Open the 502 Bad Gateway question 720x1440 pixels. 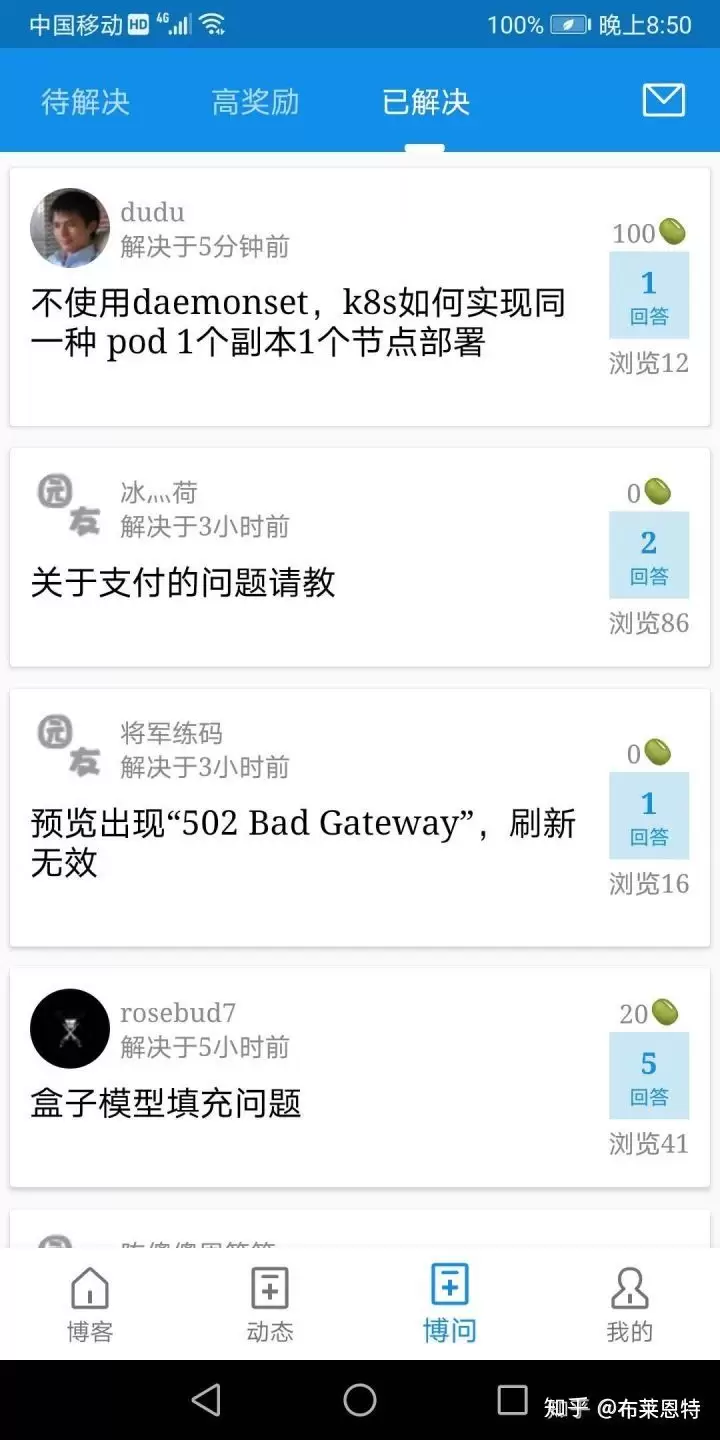[x=300, y=840]
